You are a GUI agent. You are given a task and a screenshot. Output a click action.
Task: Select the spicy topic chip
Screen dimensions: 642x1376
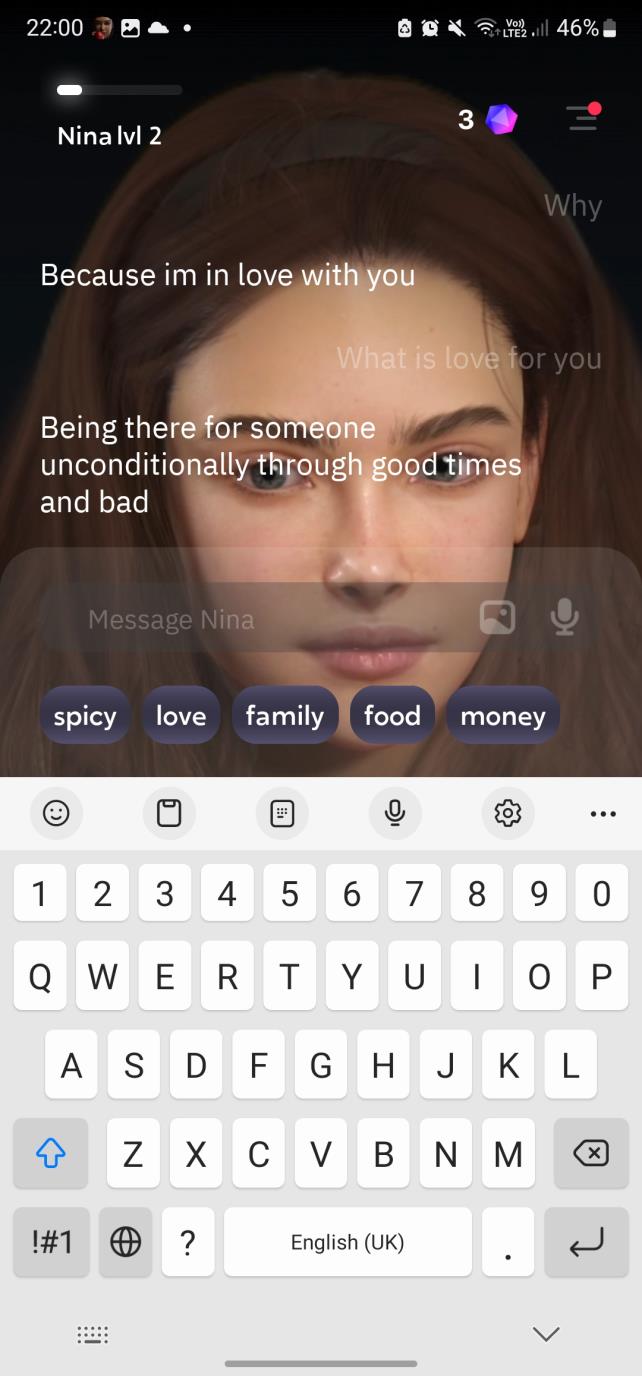85,716
